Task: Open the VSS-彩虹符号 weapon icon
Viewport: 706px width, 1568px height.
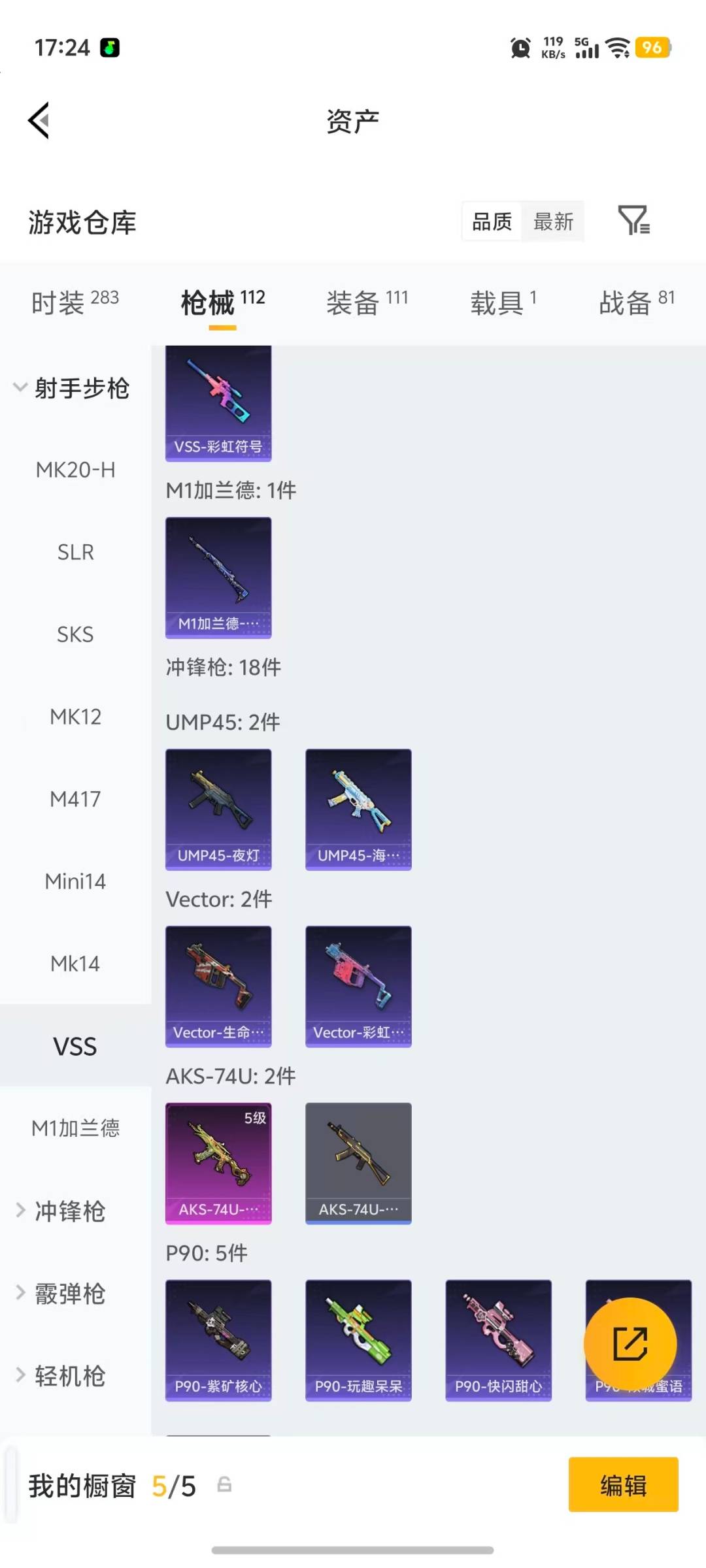Action: coord(218,399)
